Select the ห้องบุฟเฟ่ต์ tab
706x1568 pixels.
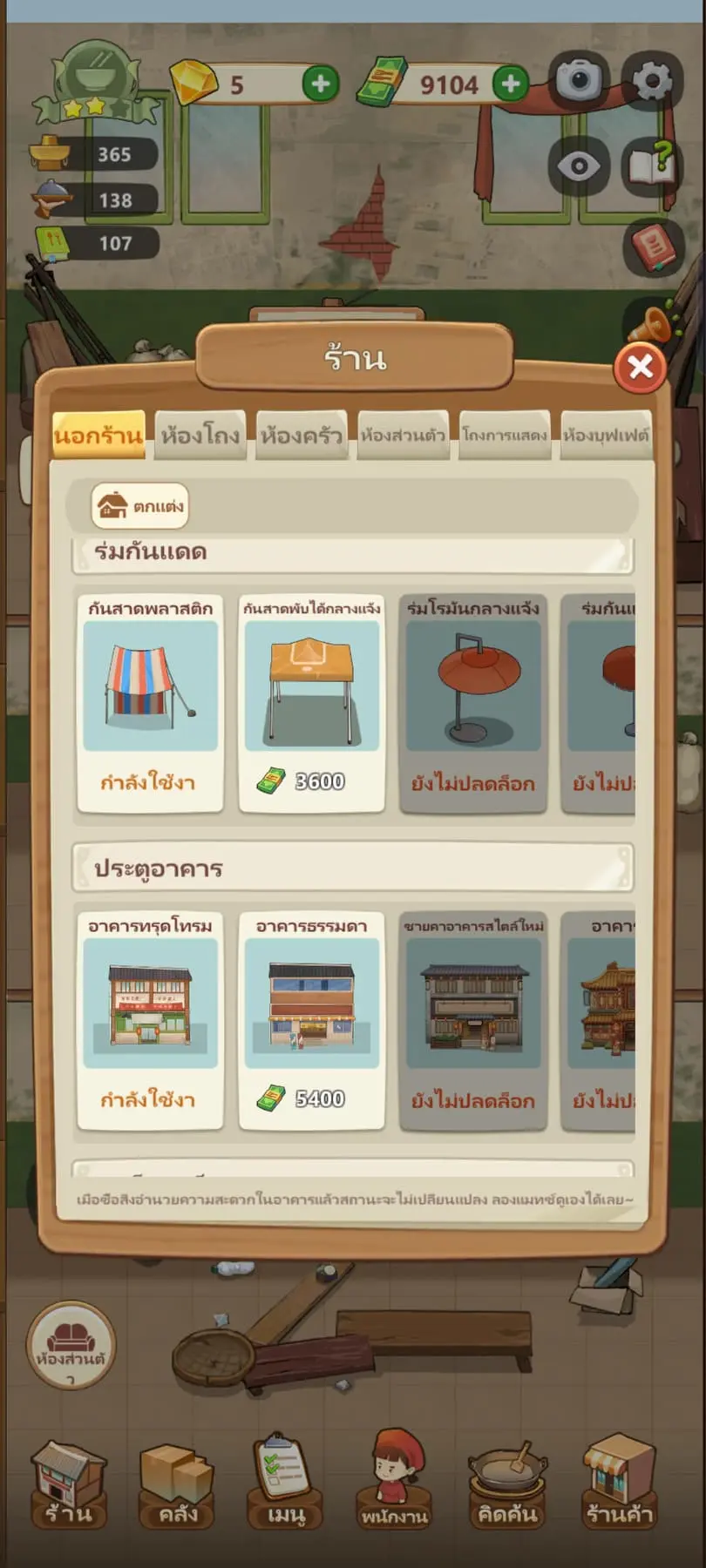coord(606,434)
